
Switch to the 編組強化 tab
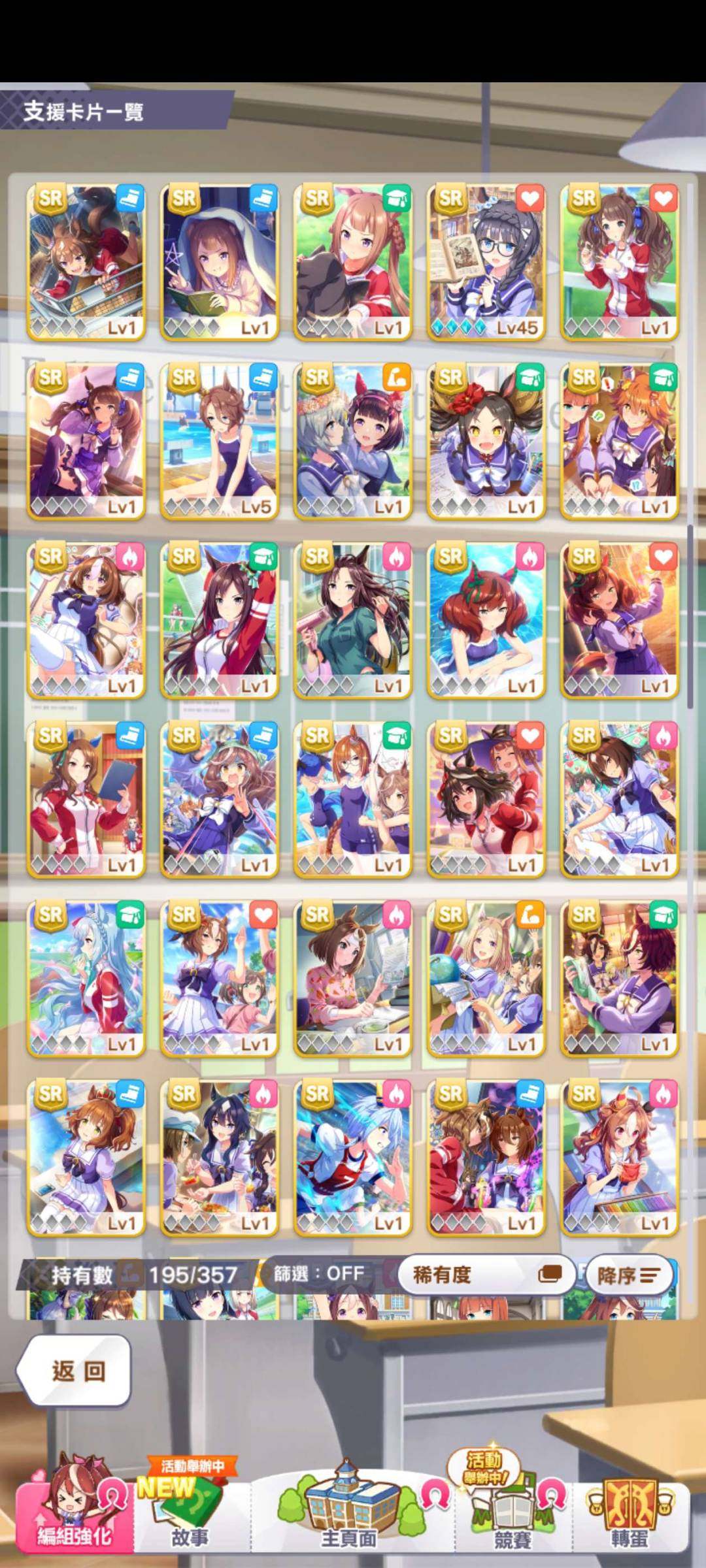(74, 1516)
